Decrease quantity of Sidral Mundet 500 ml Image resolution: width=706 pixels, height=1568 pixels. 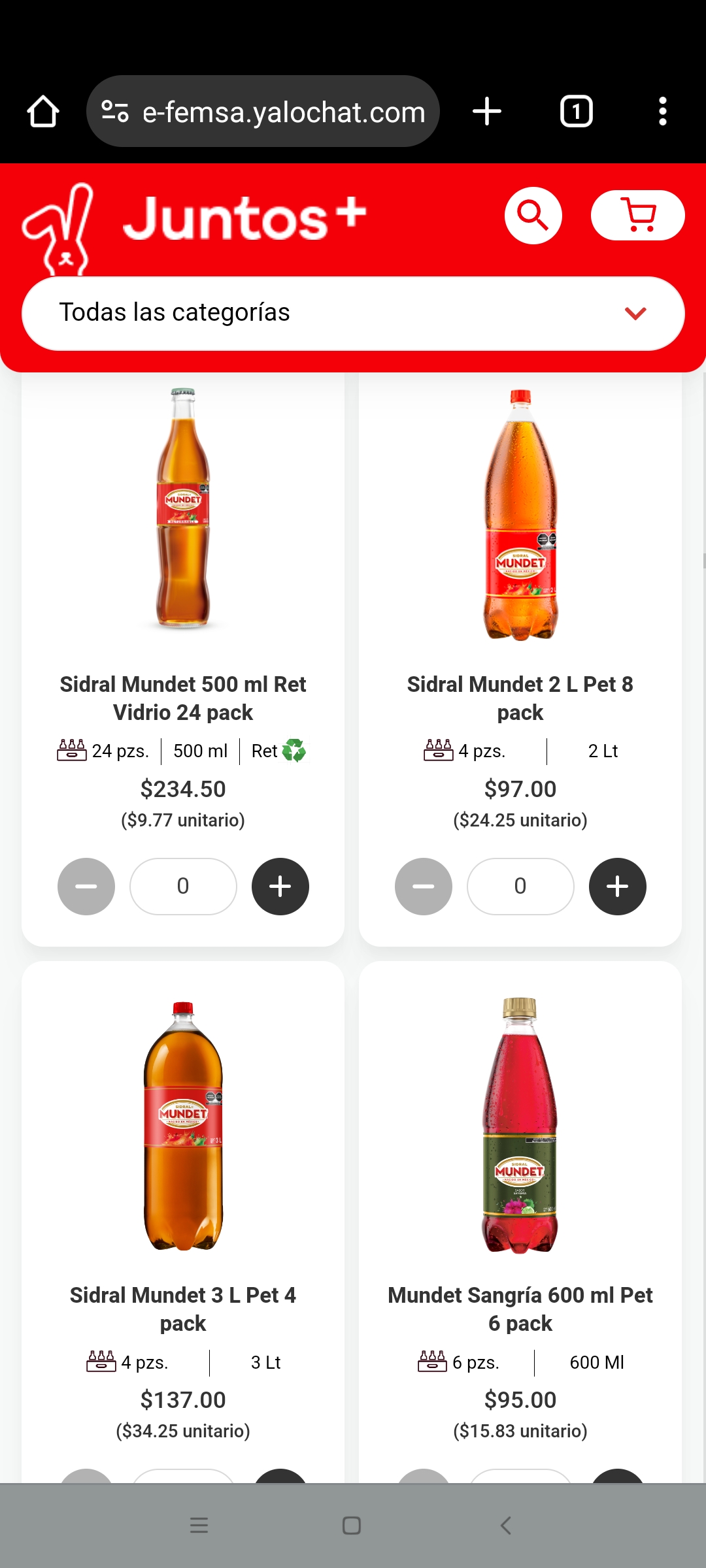pyautogui.click(x=86, y=887)
